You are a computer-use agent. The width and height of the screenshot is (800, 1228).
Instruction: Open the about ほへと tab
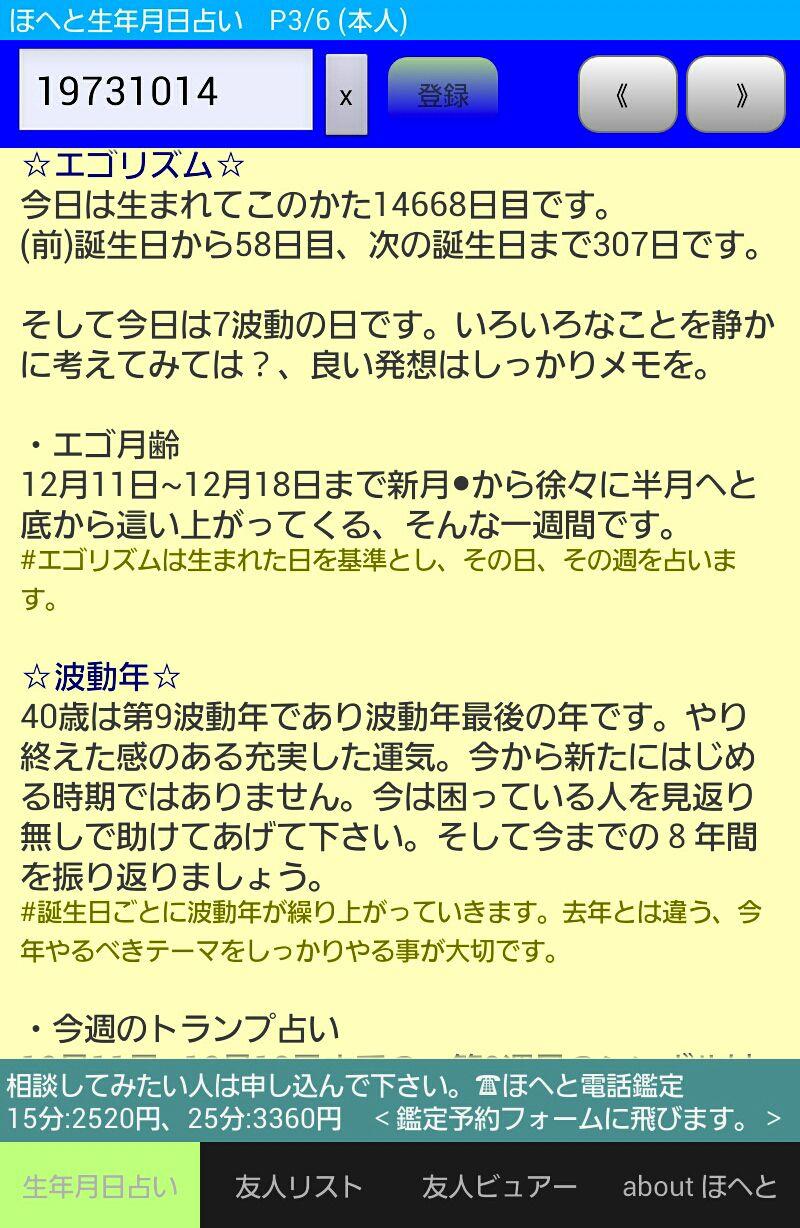pyautogui.click(x=699, y=1186)
